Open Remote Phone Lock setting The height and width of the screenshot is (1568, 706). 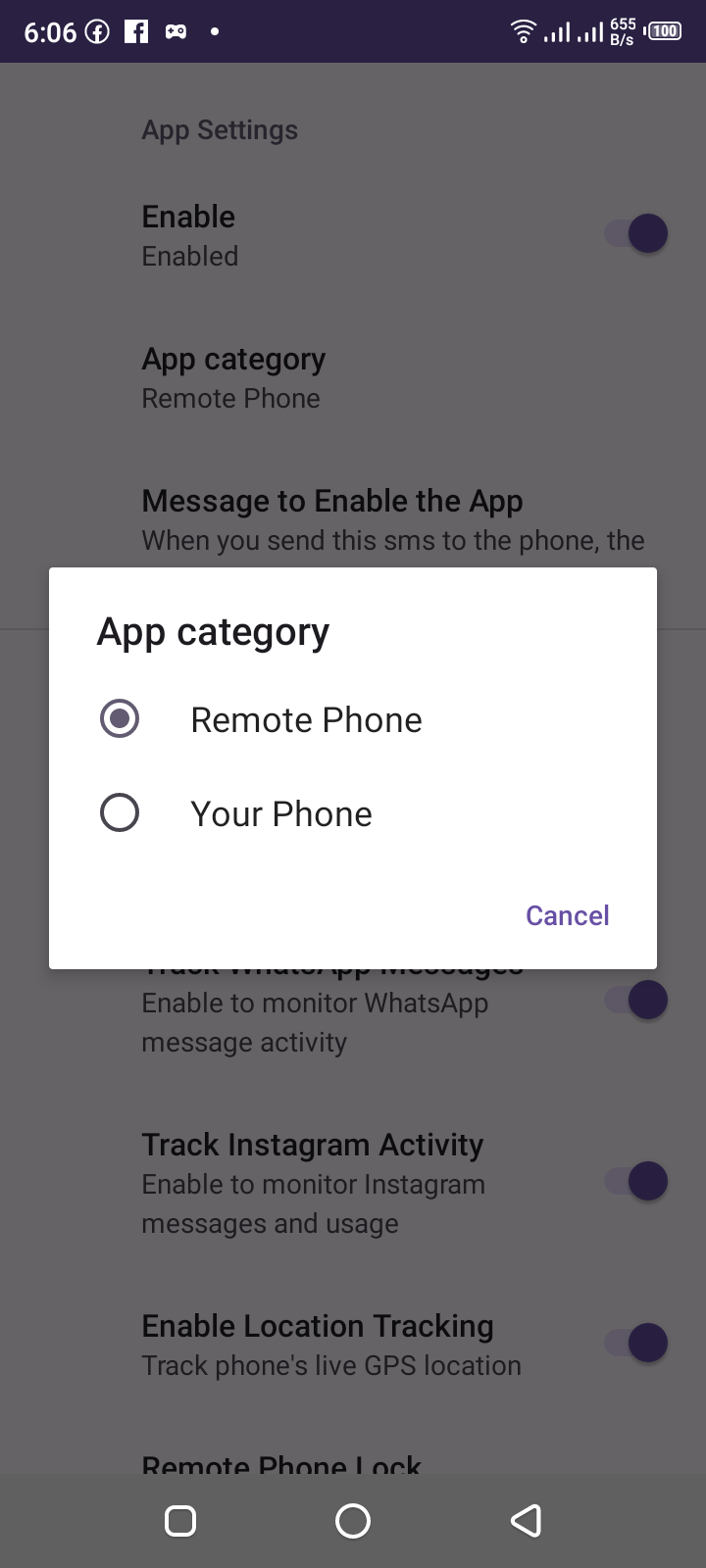281,1462
